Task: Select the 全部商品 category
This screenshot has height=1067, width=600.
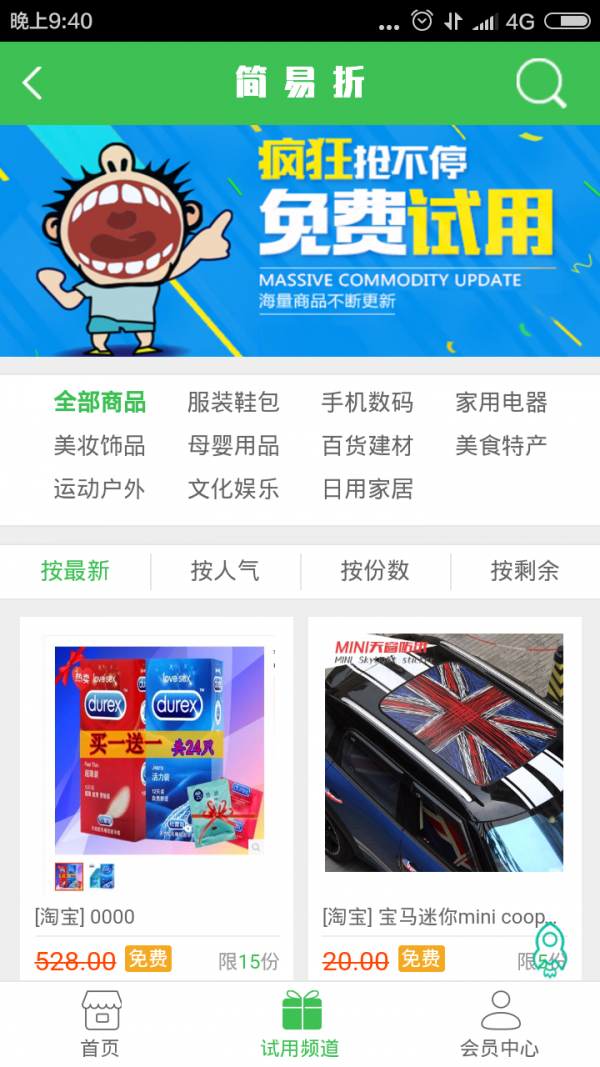Action: 100,403
